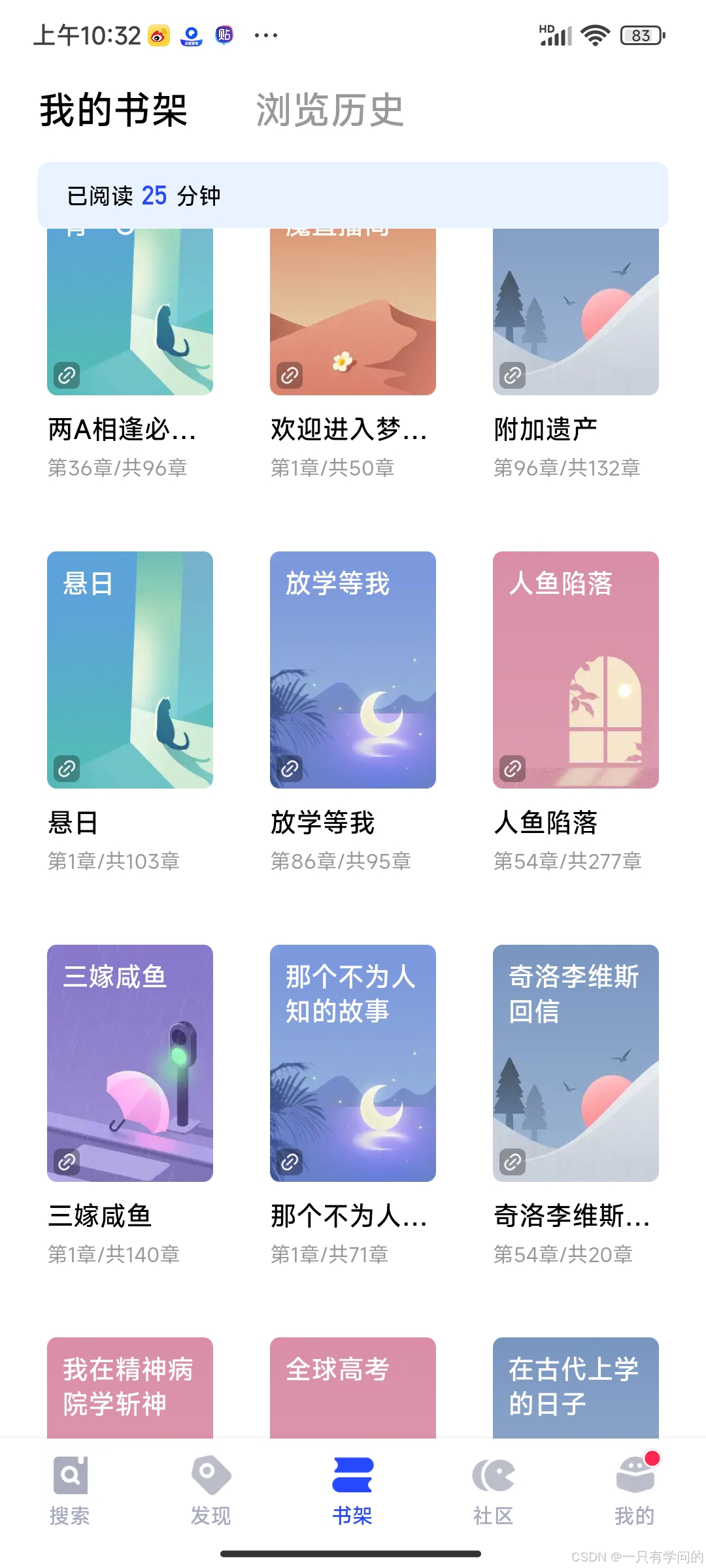Open the book 我在精神病院学斩神
Screen dimensions: 706x1568
(x=130, y=1388)
